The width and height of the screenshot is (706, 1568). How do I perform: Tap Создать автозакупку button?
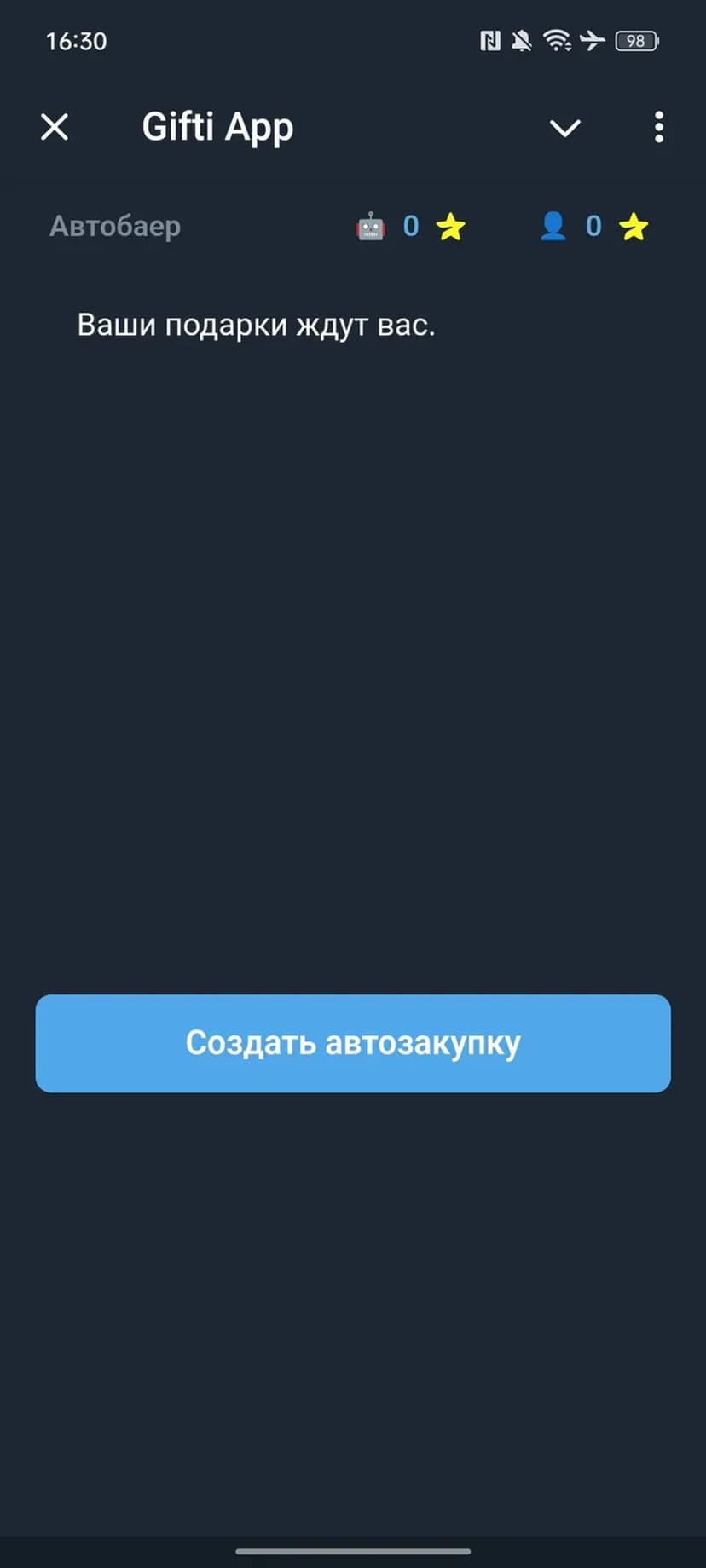pos(353,1043)
